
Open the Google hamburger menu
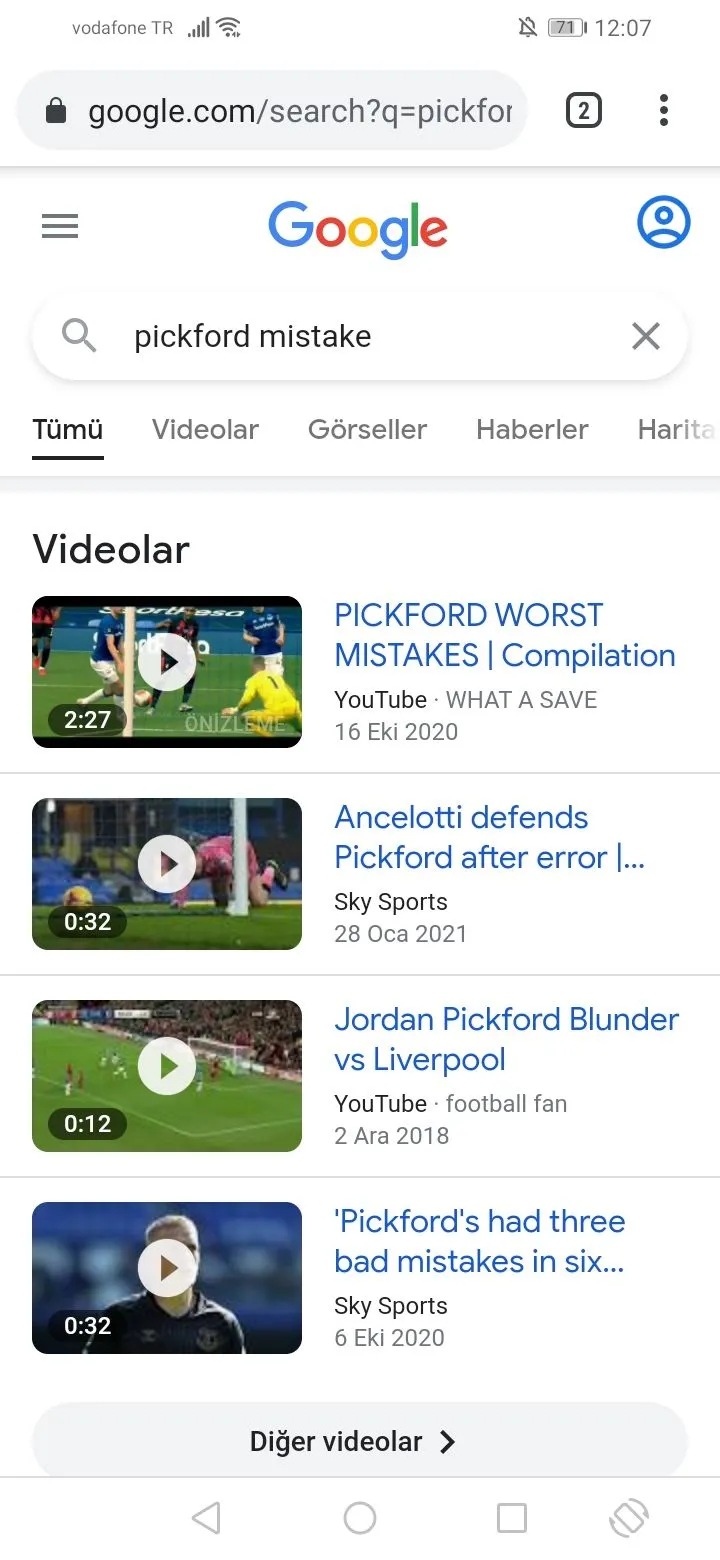click(x=60, y=227)
